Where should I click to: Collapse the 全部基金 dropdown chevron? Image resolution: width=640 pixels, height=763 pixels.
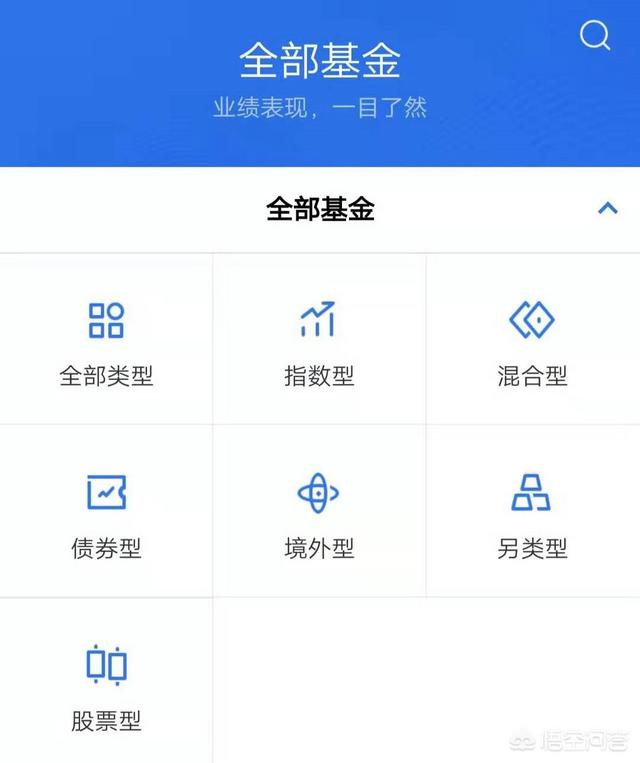[607, 208]
